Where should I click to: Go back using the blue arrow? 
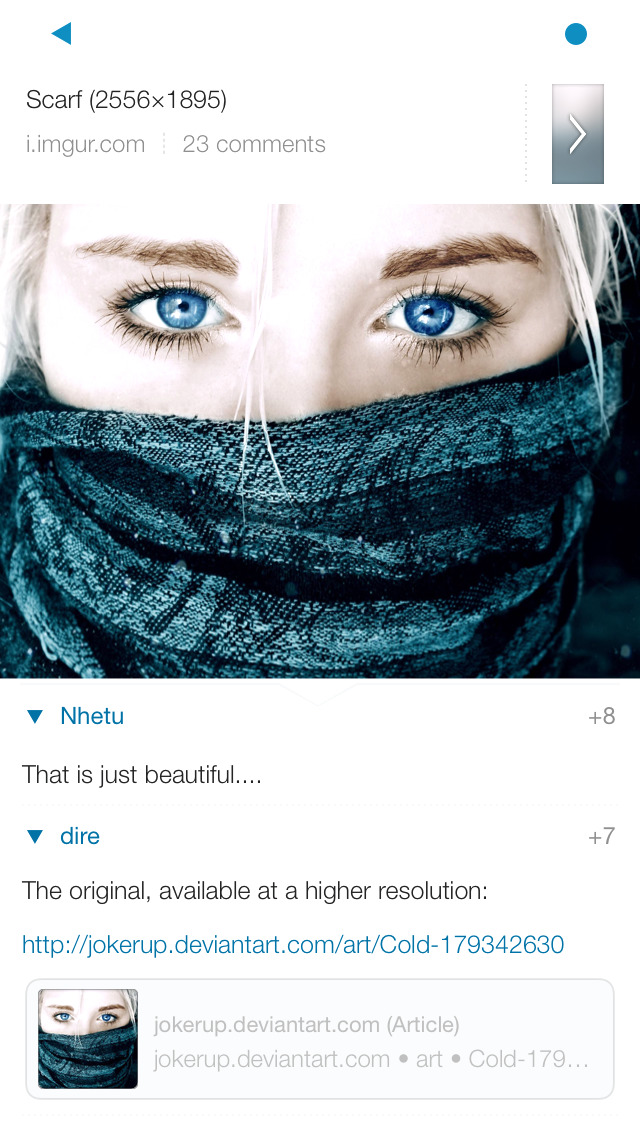pos(61,34)
